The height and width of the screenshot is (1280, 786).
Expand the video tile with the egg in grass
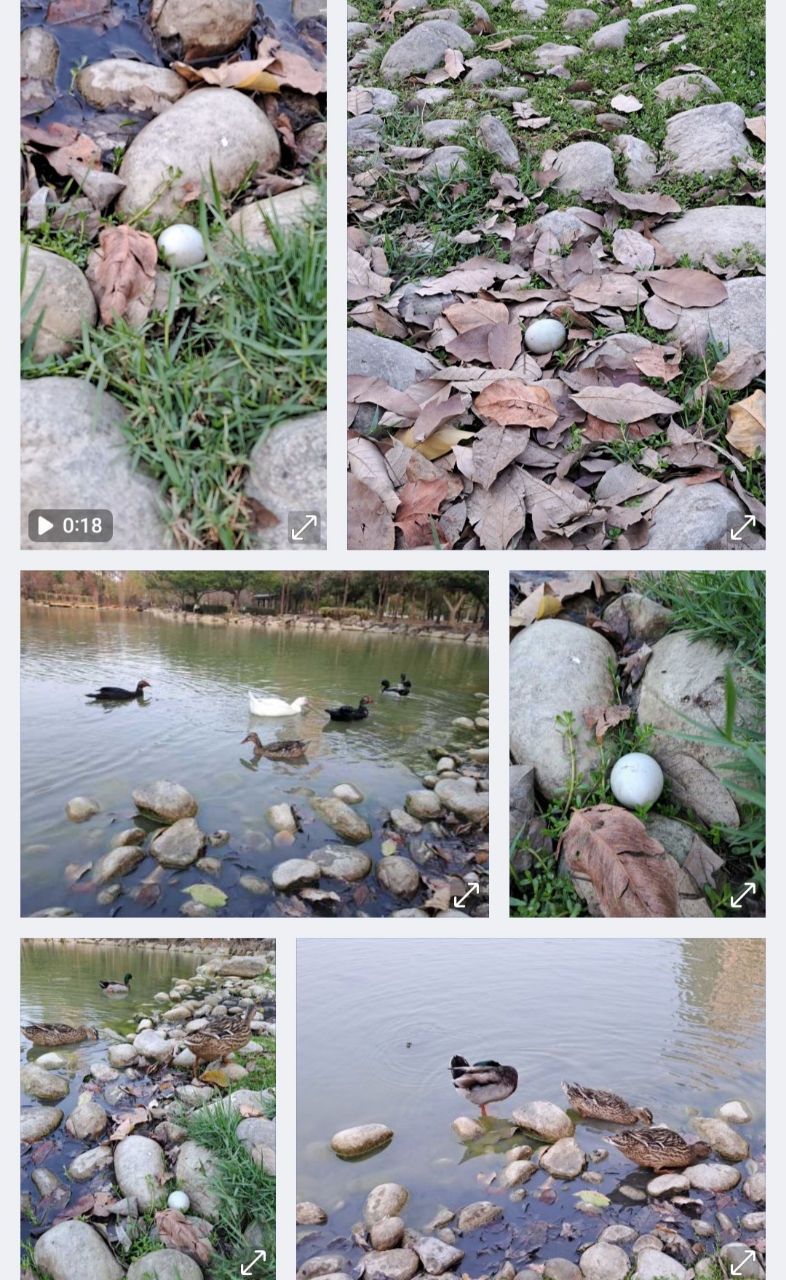[304, 527]
